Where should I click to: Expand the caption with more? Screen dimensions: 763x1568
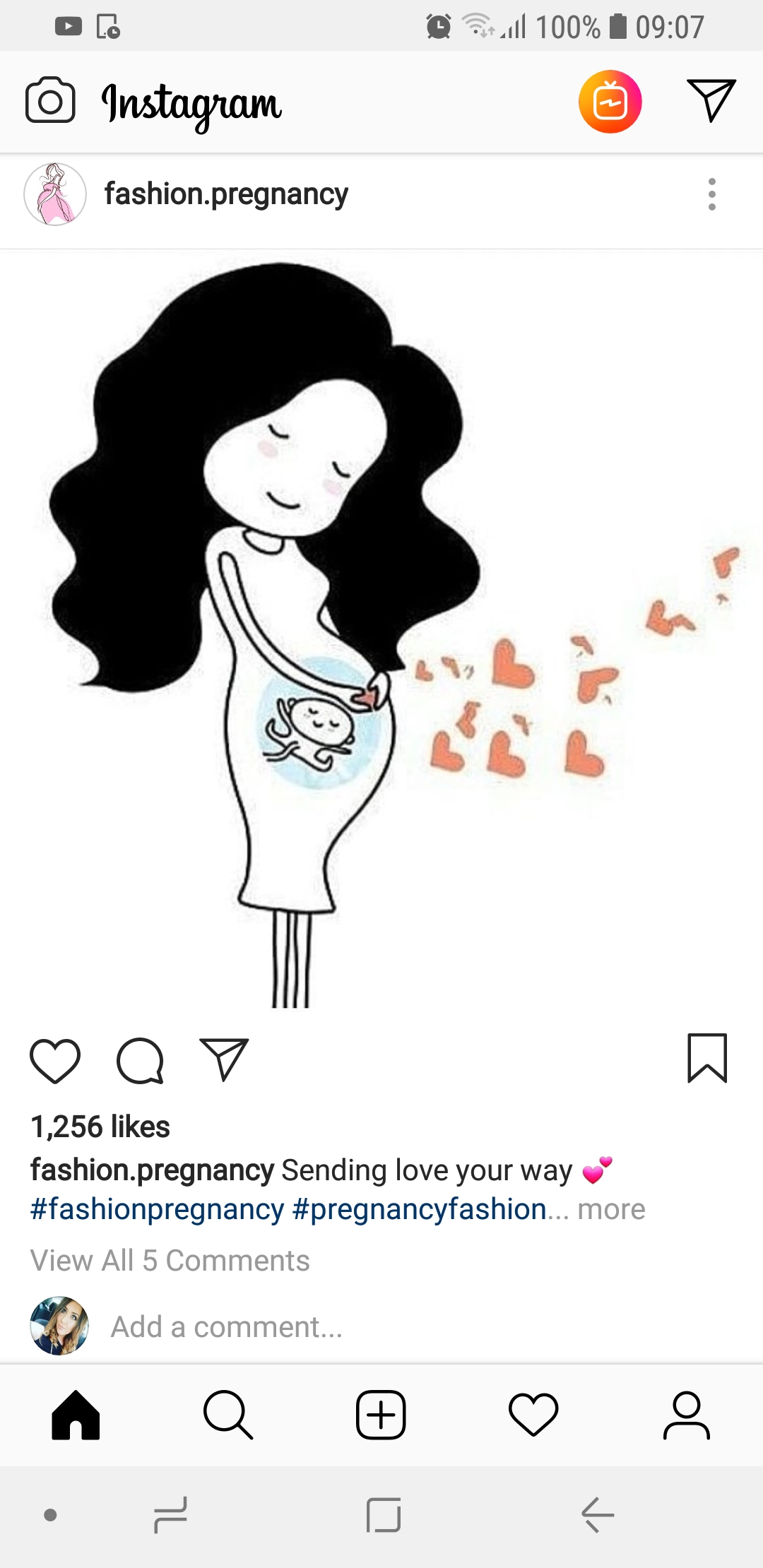tap(611, 1209)
